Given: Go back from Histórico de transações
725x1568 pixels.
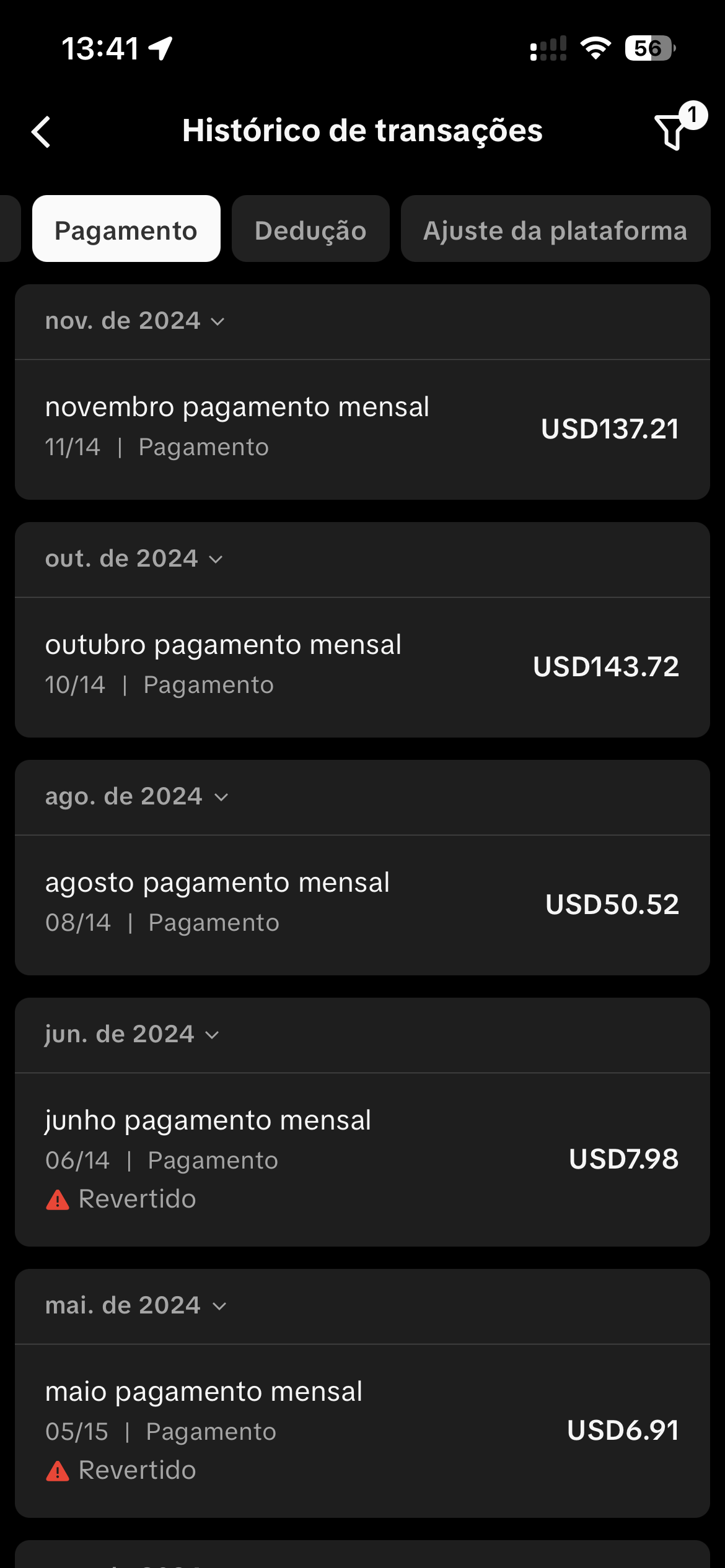Looking at the screenshot, I should click(x=41, y=132).
